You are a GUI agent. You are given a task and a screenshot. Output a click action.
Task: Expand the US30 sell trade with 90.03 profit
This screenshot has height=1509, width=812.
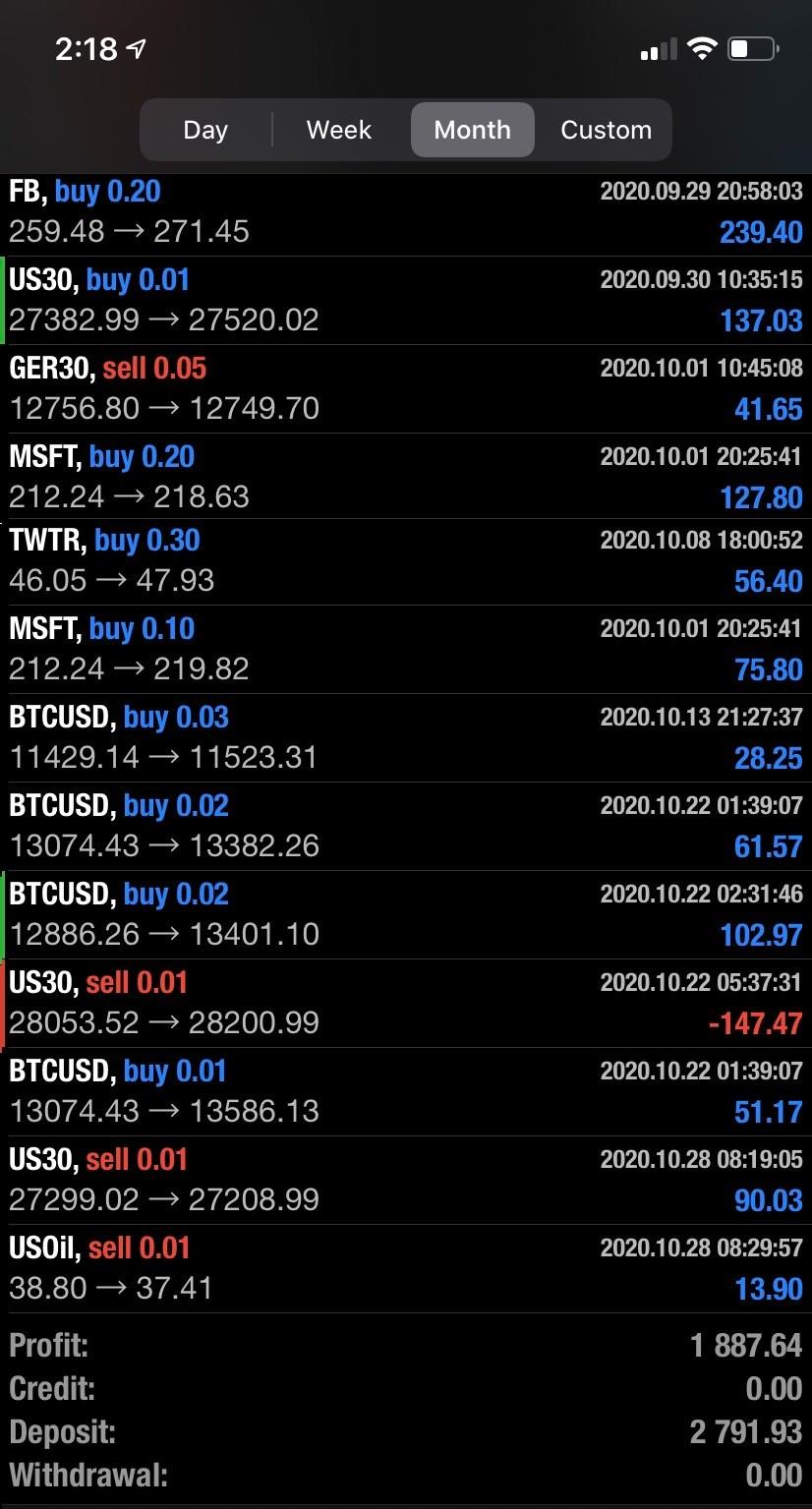406,1181
